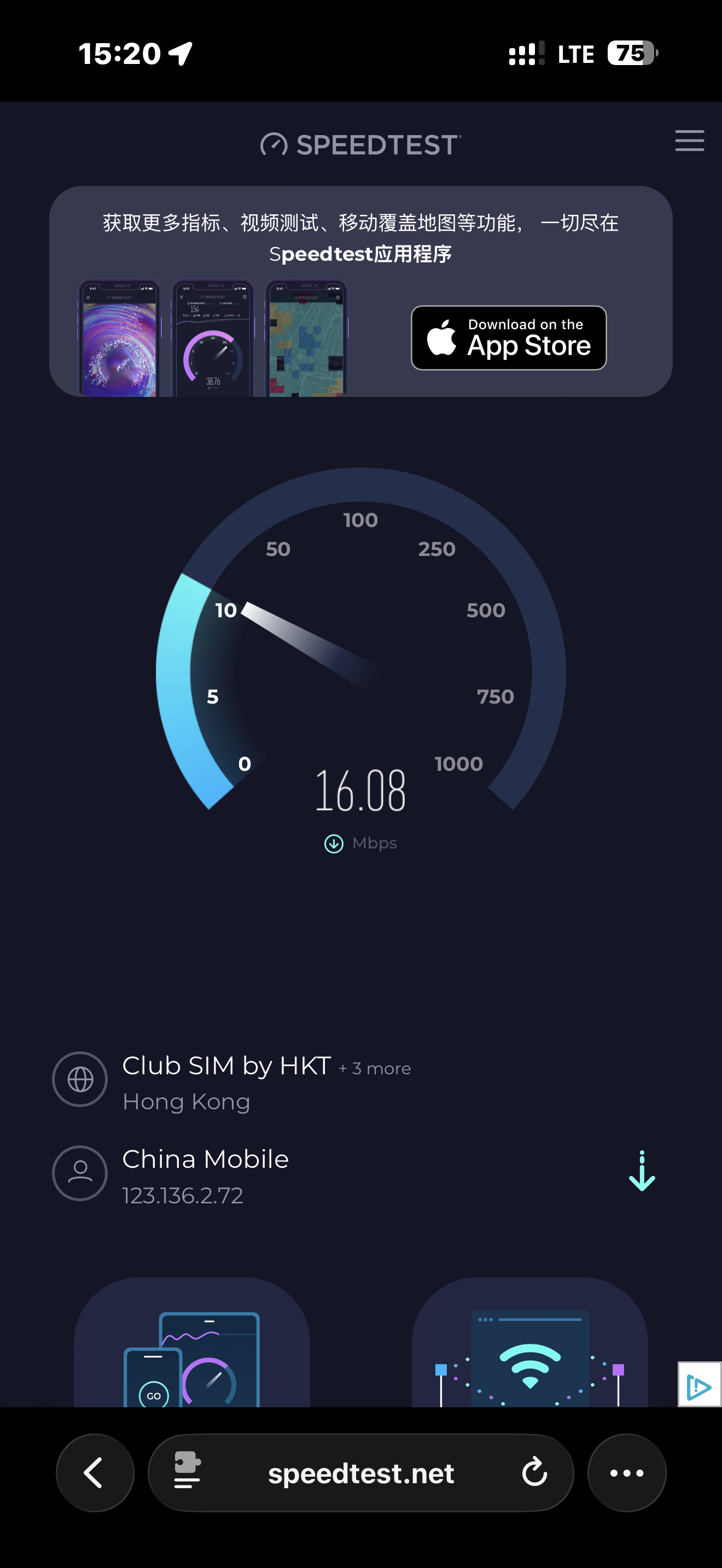This screenshot has height=1568, width=722.
Task: Reload the speedtest.net page
Action: (534, 1472)
